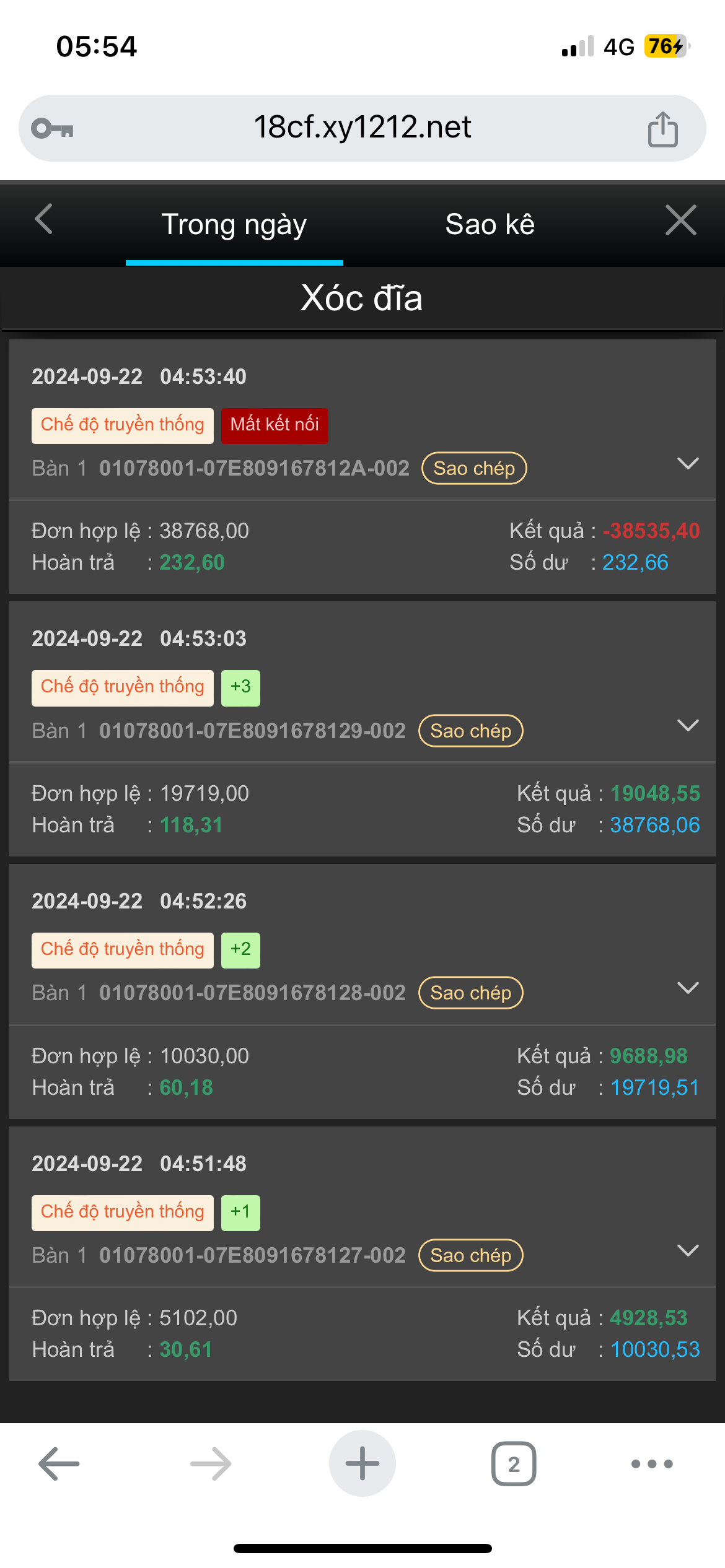The image size is (725, 1568).
Task: Expand details of the 04:53:03 bet
Action: [x=688, y=725]
